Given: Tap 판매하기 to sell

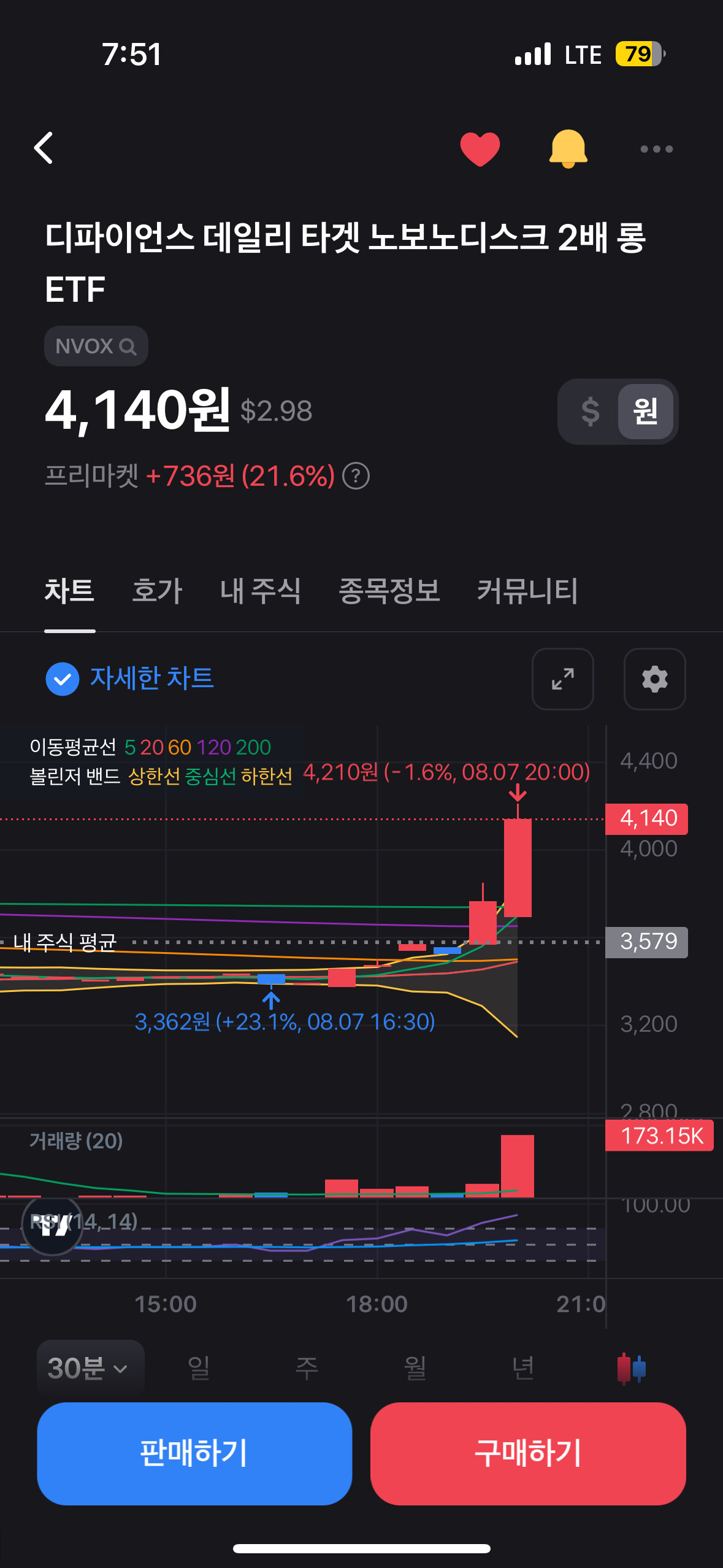Looking at the screenshot, I should [194, 1453].
